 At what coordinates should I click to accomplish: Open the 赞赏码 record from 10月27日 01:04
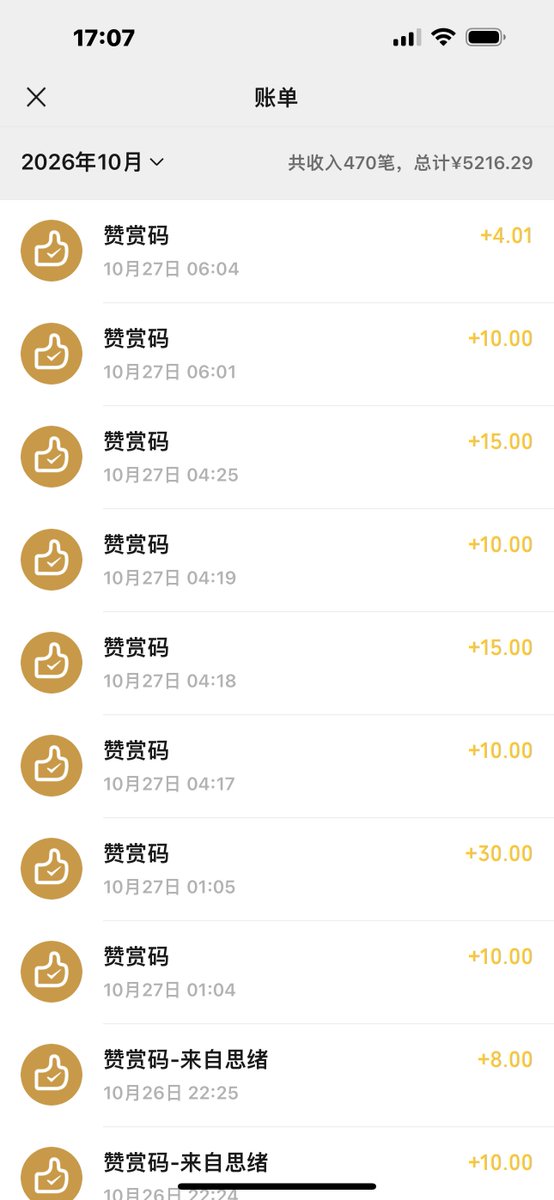[277, 972]
